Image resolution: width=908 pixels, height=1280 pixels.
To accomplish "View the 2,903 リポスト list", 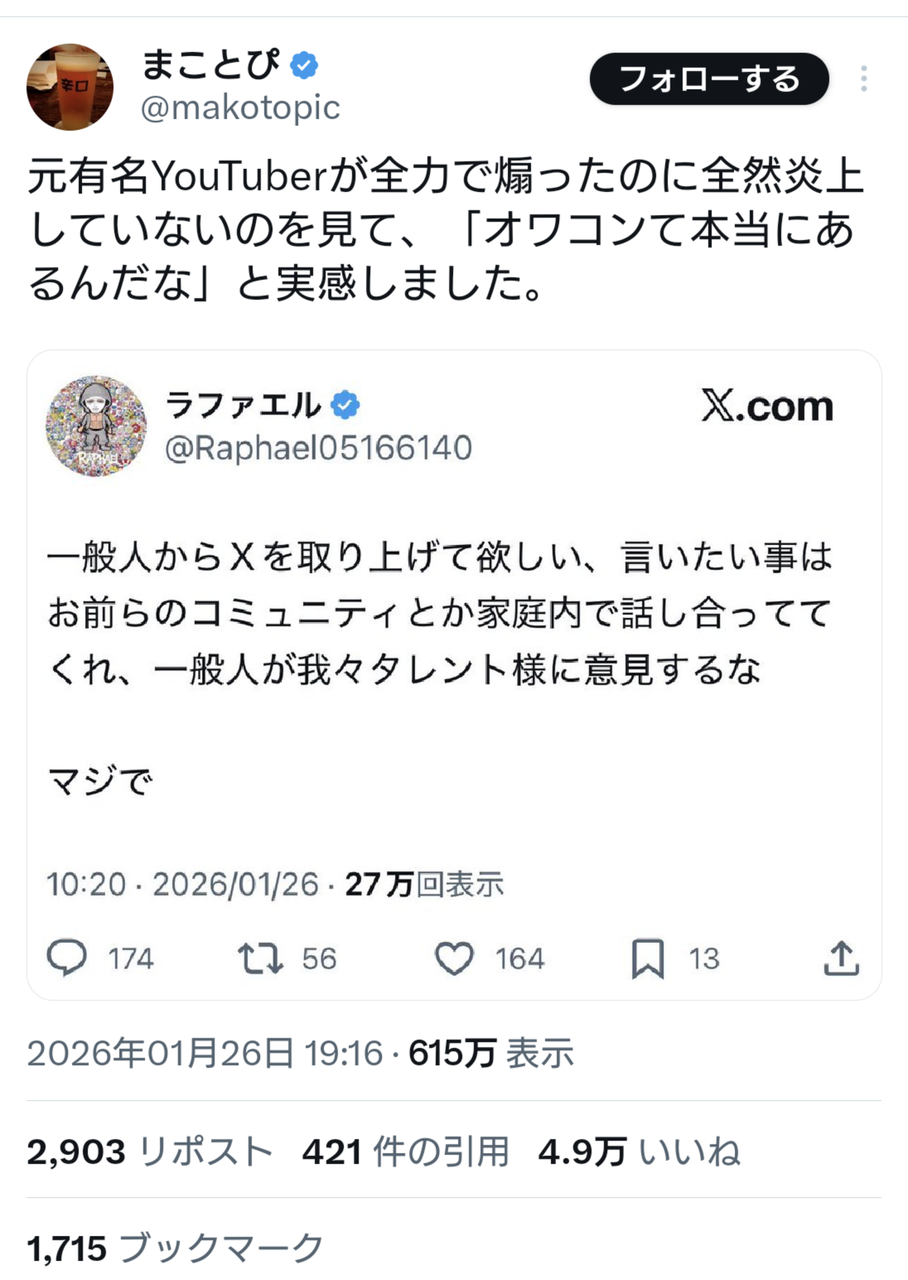I will tap(150, 1153).
